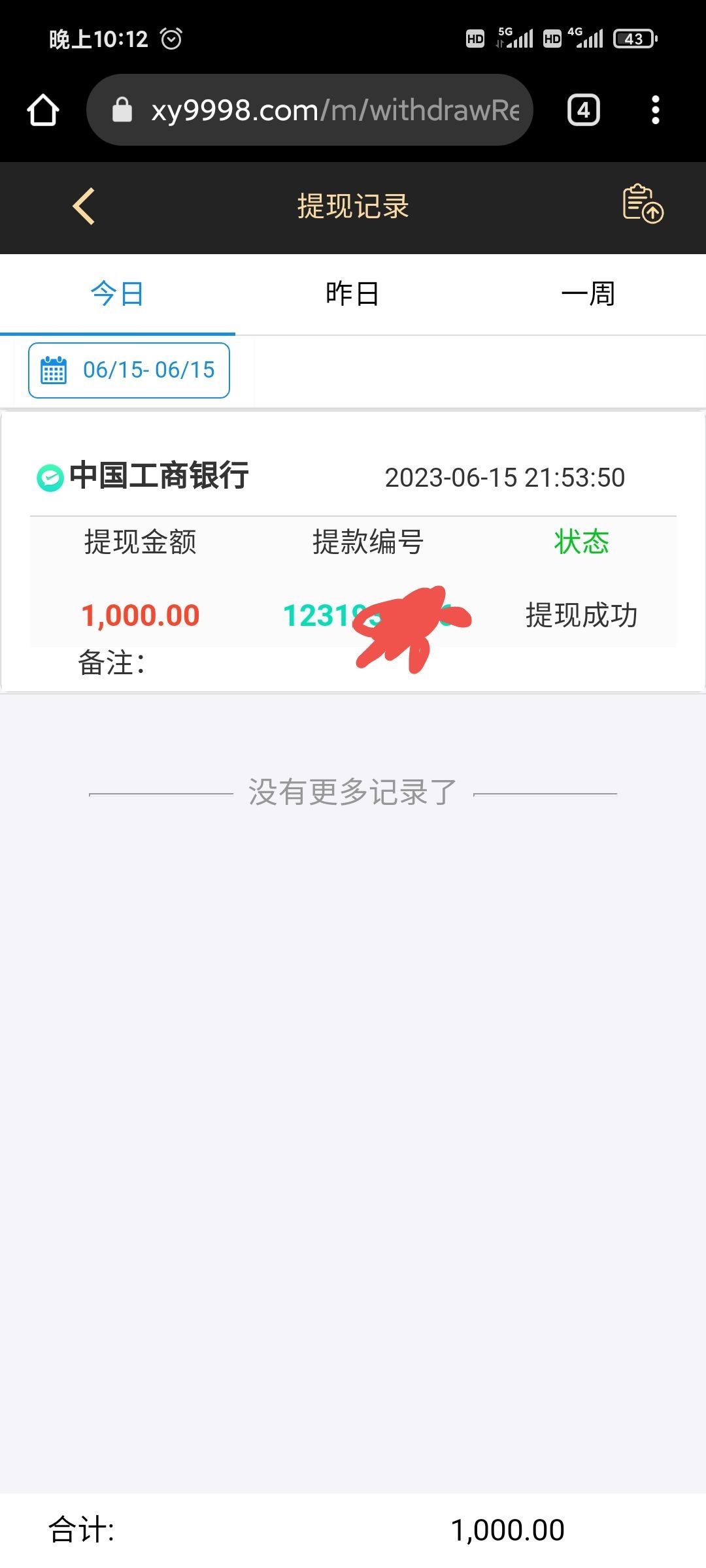Tap the browser home icon
Image resolution: width=706 pixels, height=1568 pixels.
coord(43,110)
